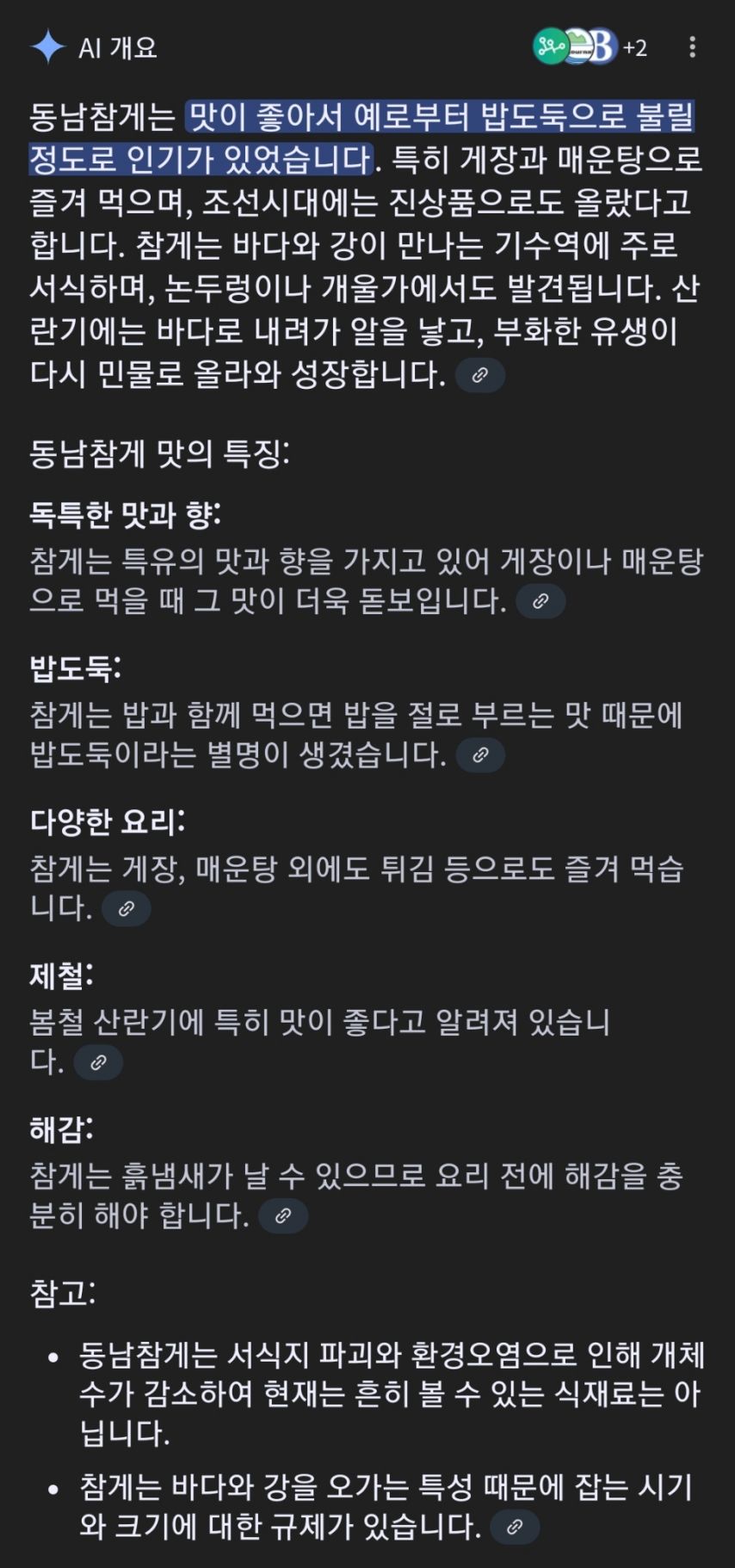Screen dimensions: 735x1568
Task: Open source link after 규제가 있습니다 note
Action: [x=514, y=1528]
